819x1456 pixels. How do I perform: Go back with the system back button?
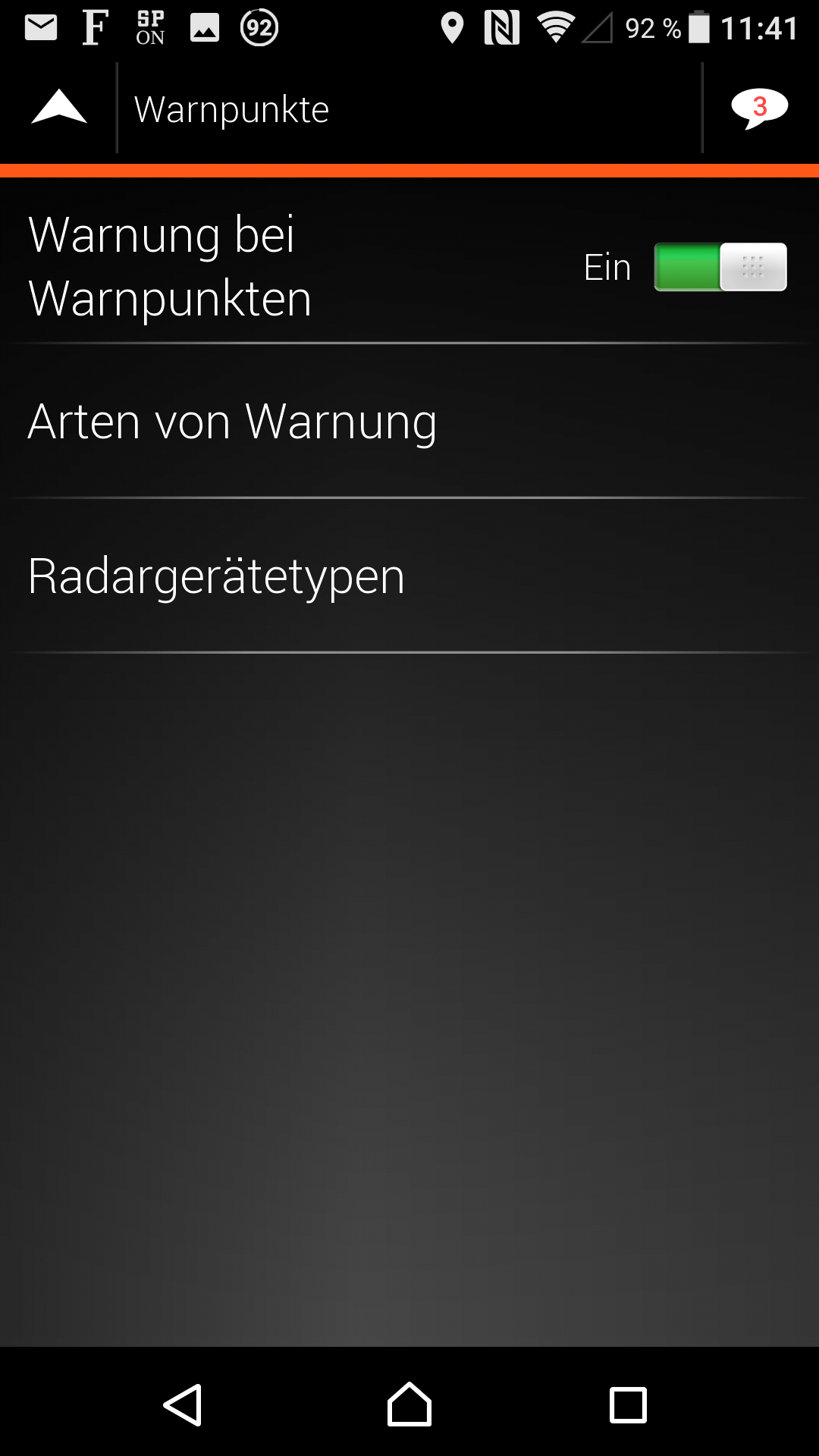click(183, 1405)
